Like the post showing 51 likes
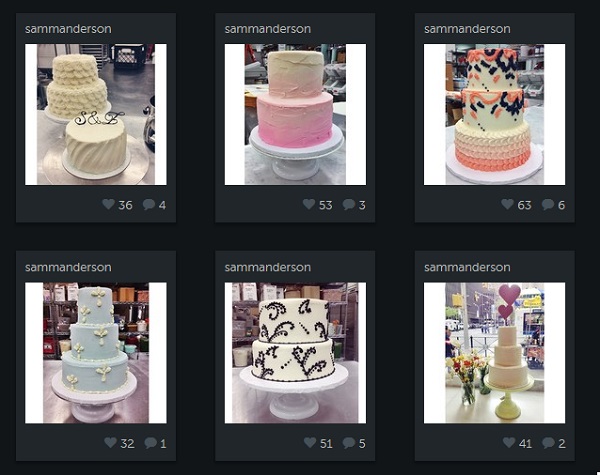600x475 pixels. 309,443
